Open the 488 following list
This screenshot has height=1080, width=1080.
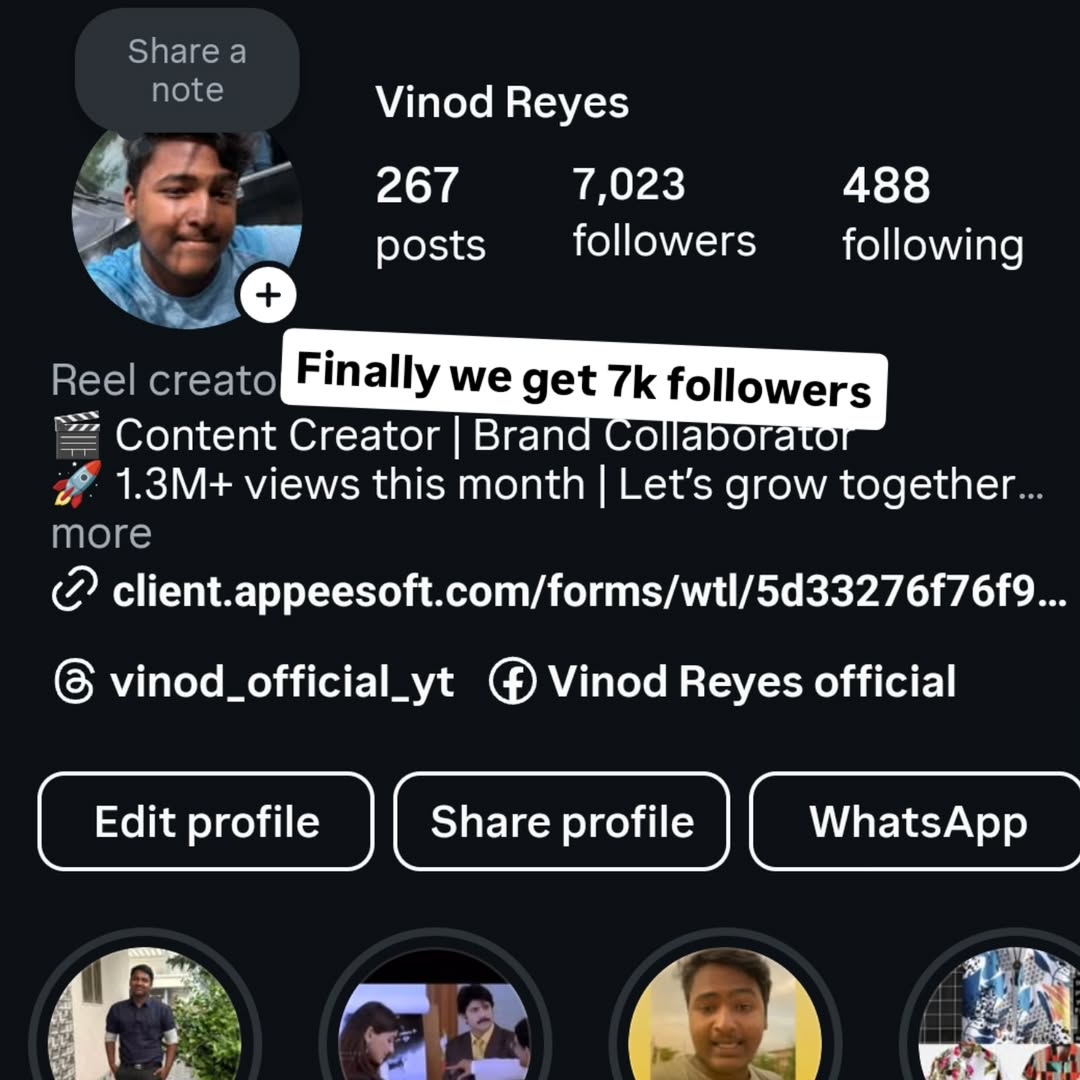click(932, 214)
